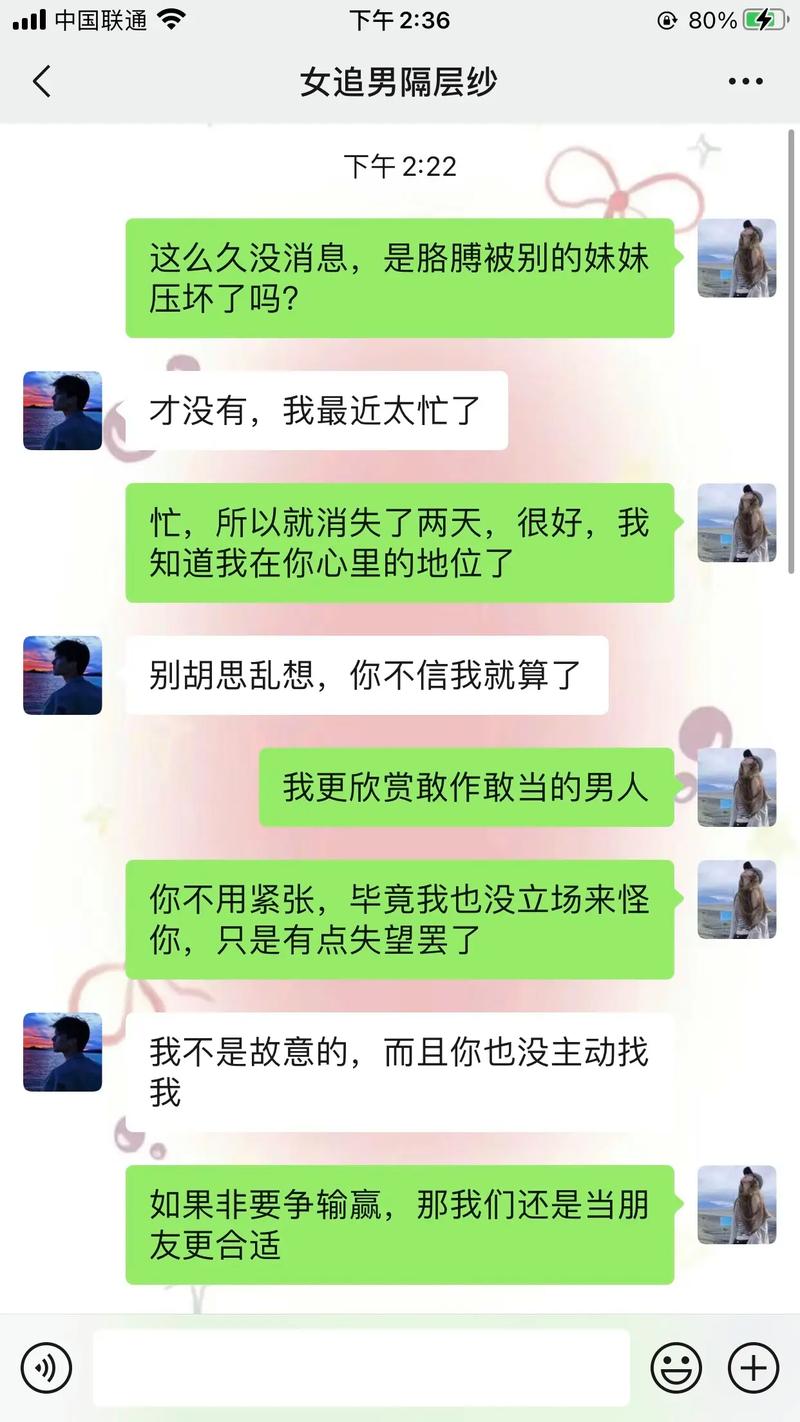The image size is (800, 1422).
Task: Open contact avatar beside 别胡思乱想 message
Action: click(63, 675)
